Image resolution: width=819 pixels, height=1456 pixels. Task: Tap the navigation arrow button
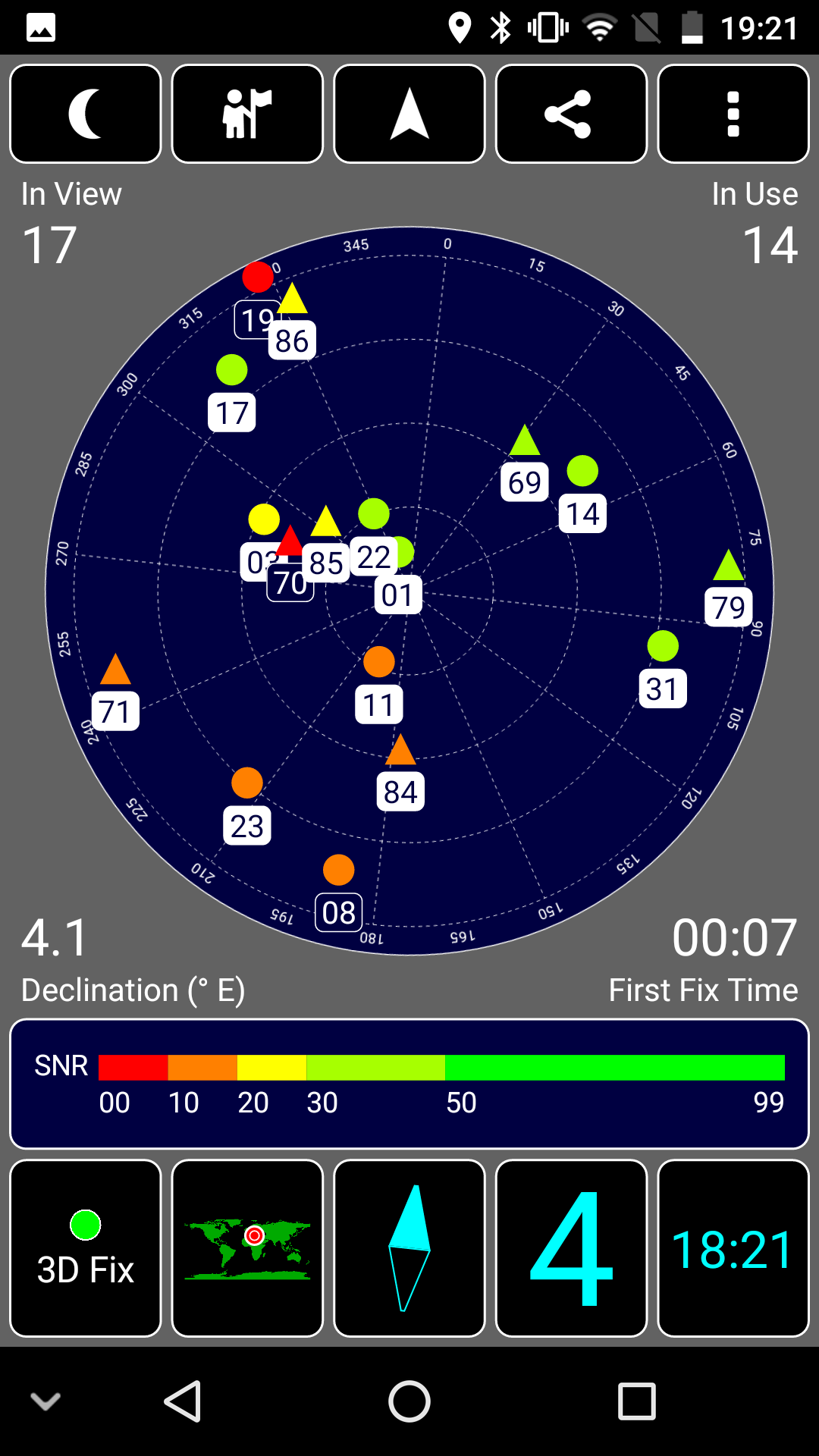coord(409,114)
